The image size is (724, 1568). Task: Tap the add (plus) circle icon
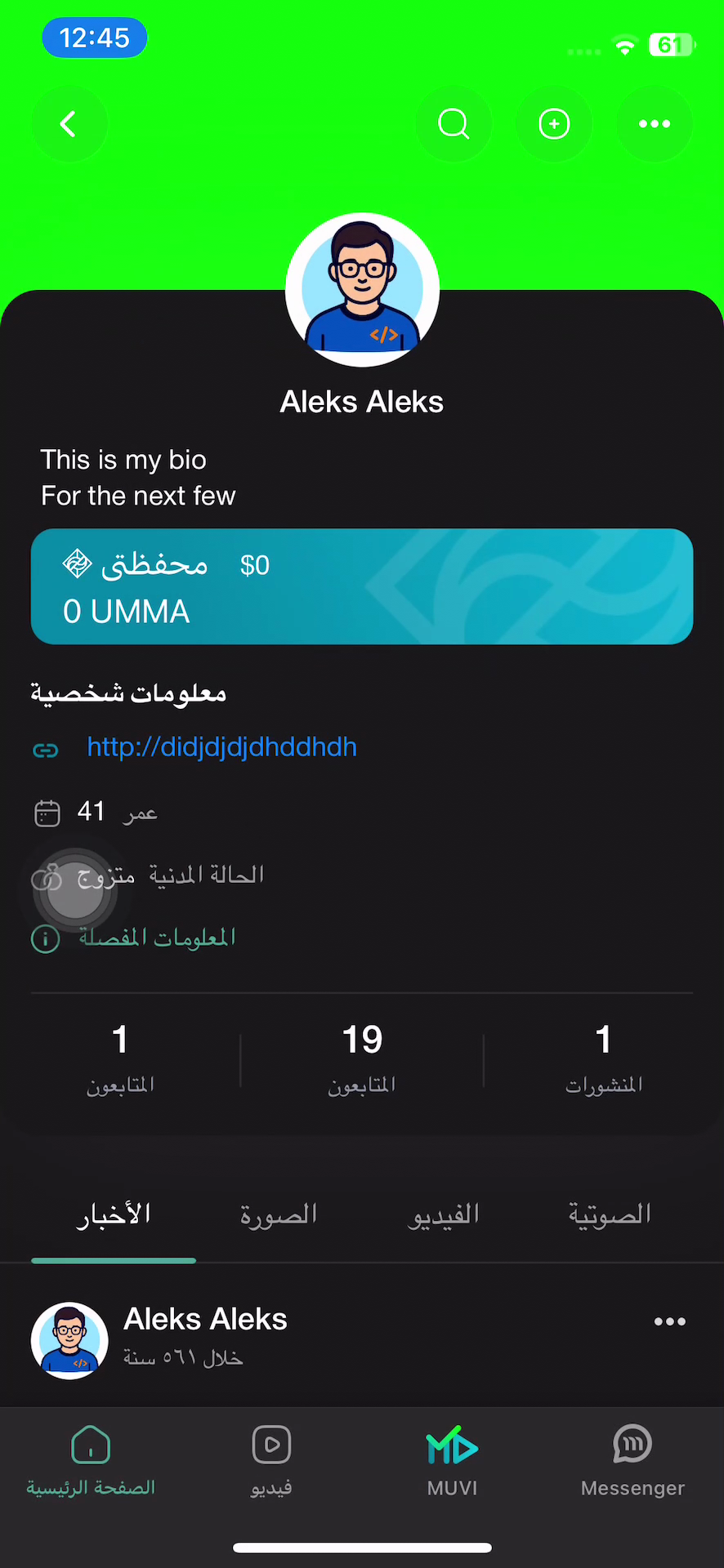tap(554, 124)
